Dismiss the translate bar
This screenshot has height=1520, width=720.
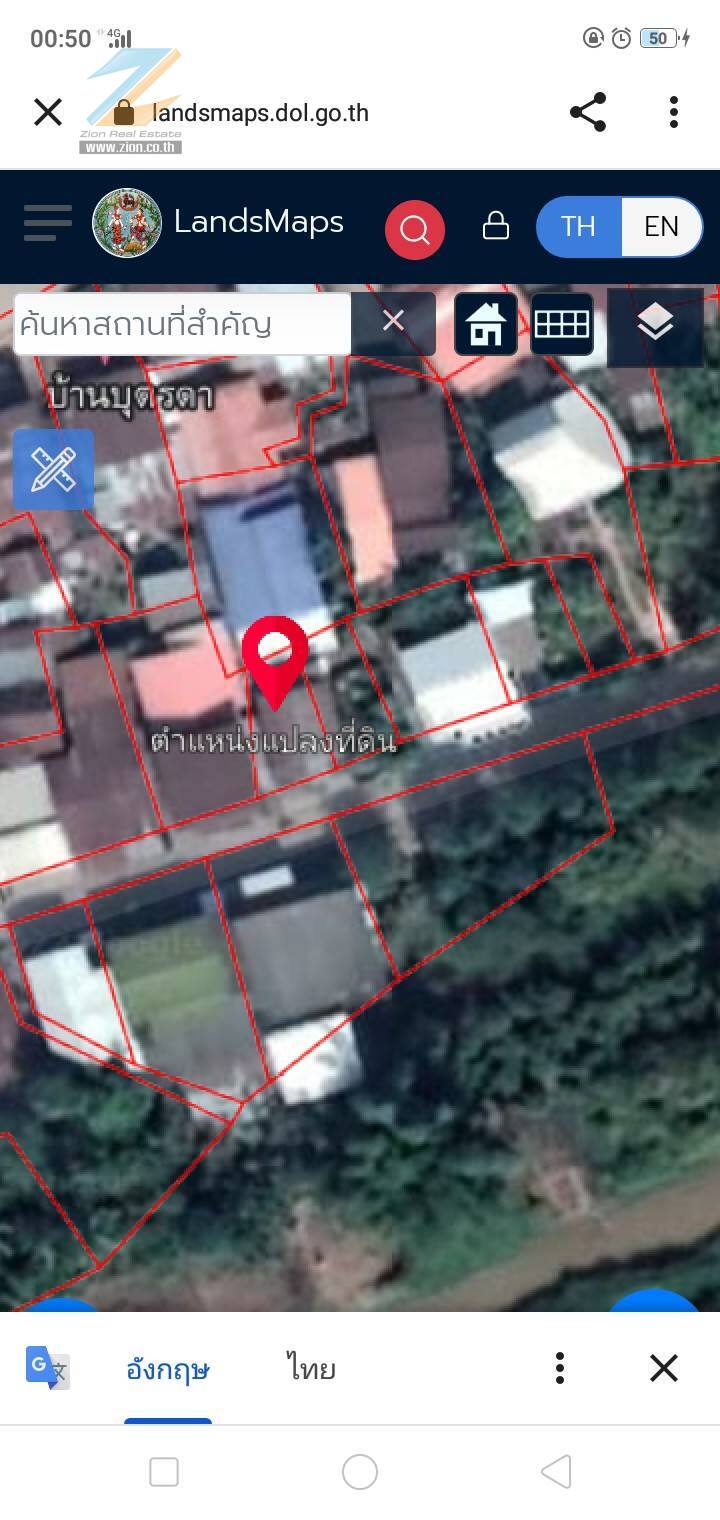(664, 1368)
